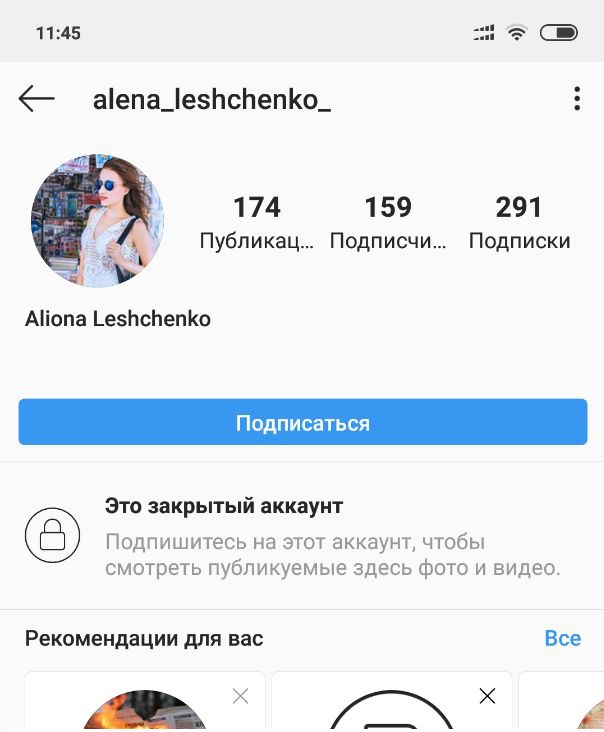This screenshot has height=732, width=604.
Task: Open the profile picture of alena_leshchenko_
Action: tap(97, 221)
